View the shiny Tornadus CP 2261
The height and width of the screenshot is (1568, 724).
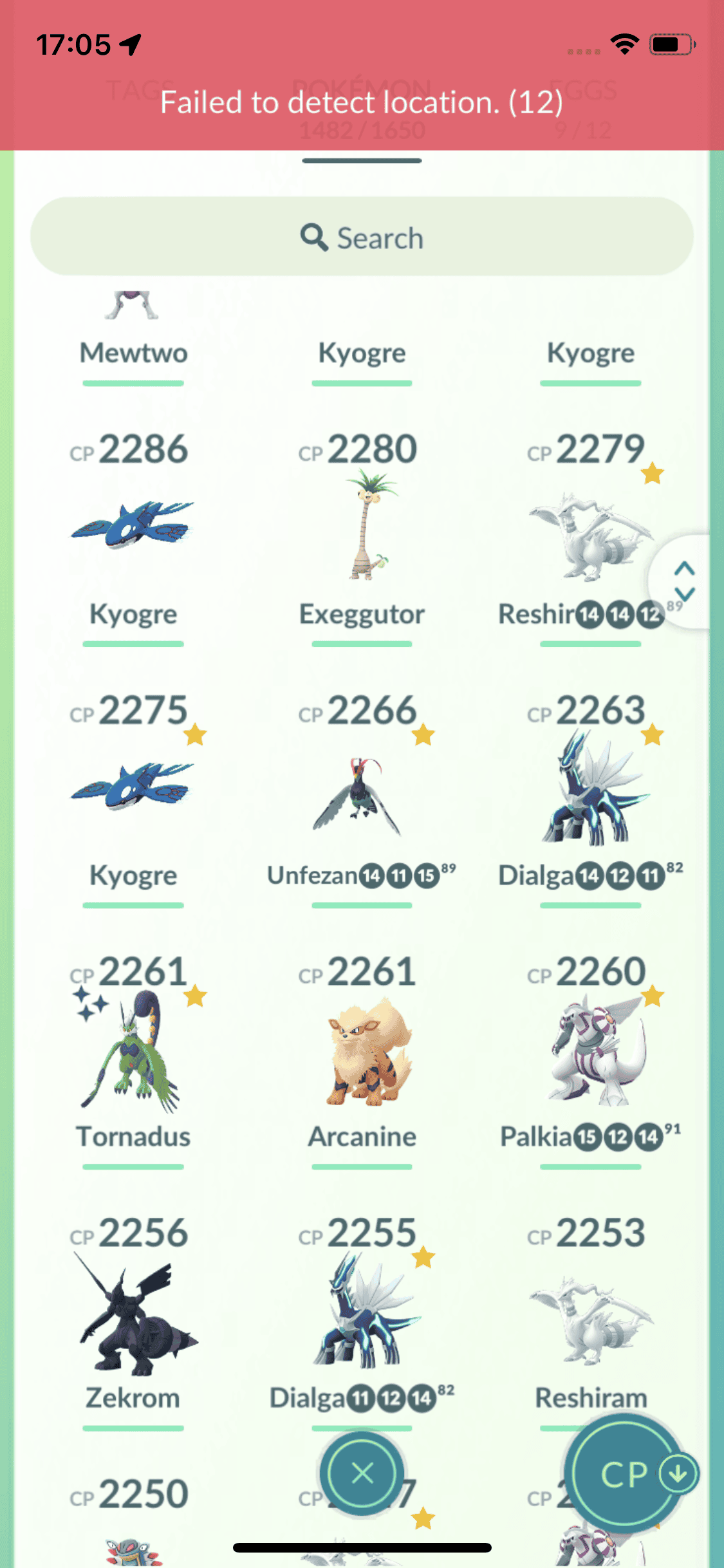[133, 1056]
